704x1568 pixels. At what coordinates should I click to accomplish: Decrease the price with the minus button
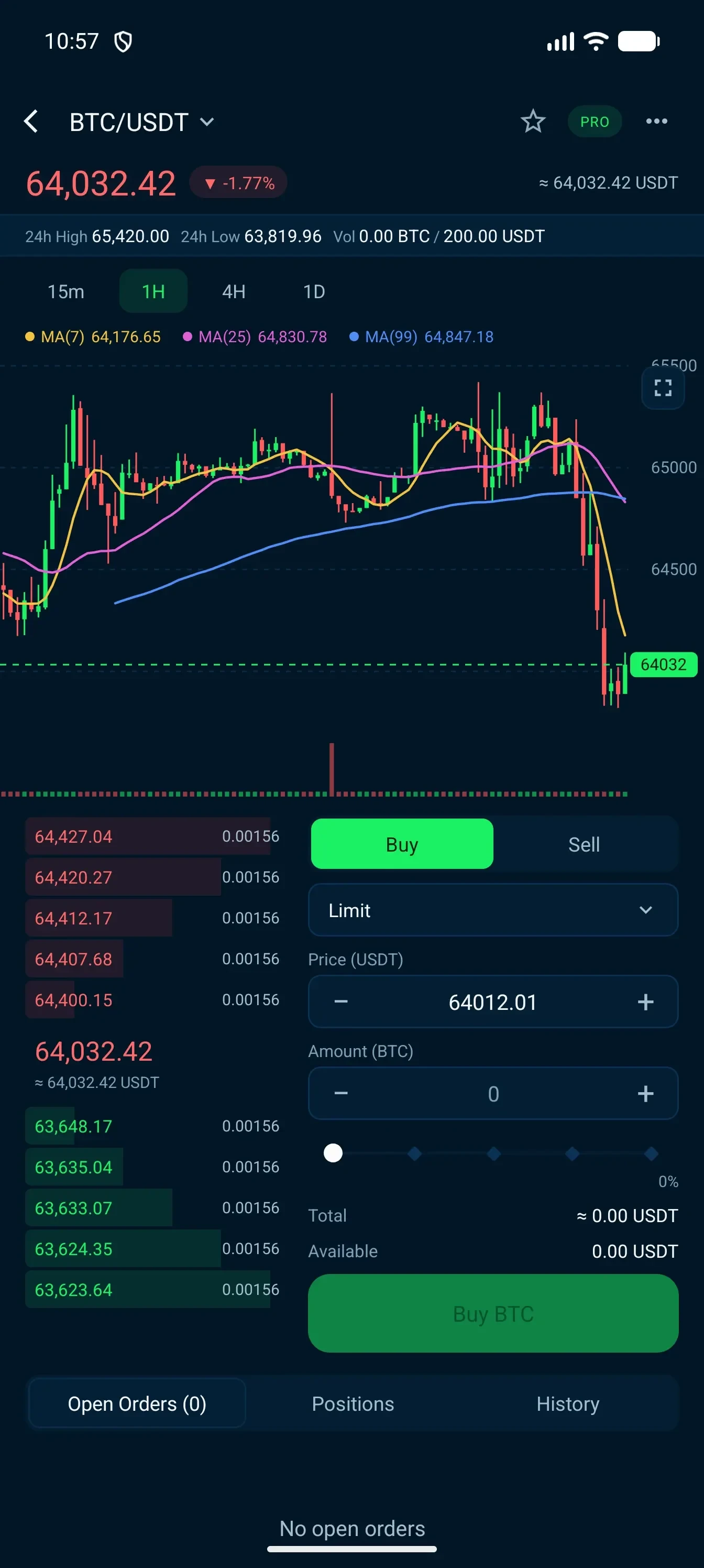point(342,1002)
